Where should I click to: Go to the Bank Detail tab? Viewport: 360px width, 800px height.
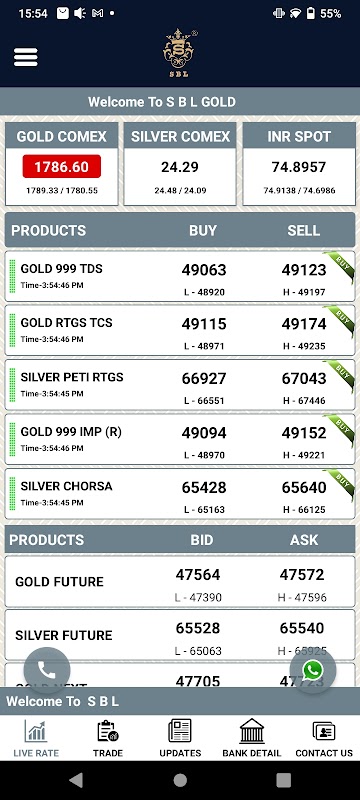tap(252, 738)
